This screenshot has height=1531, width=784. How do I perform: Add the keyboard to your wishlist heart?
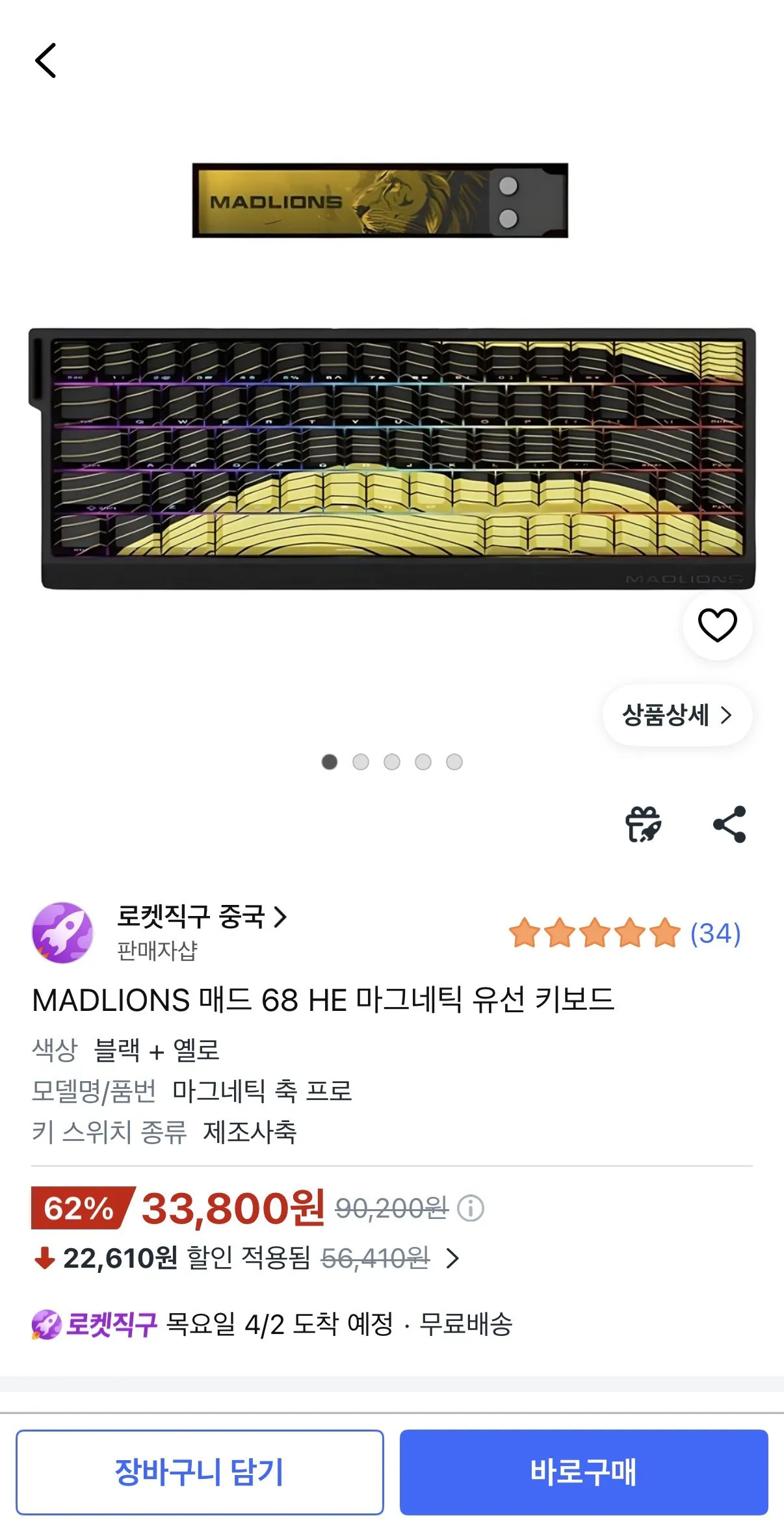pos(717,624)
